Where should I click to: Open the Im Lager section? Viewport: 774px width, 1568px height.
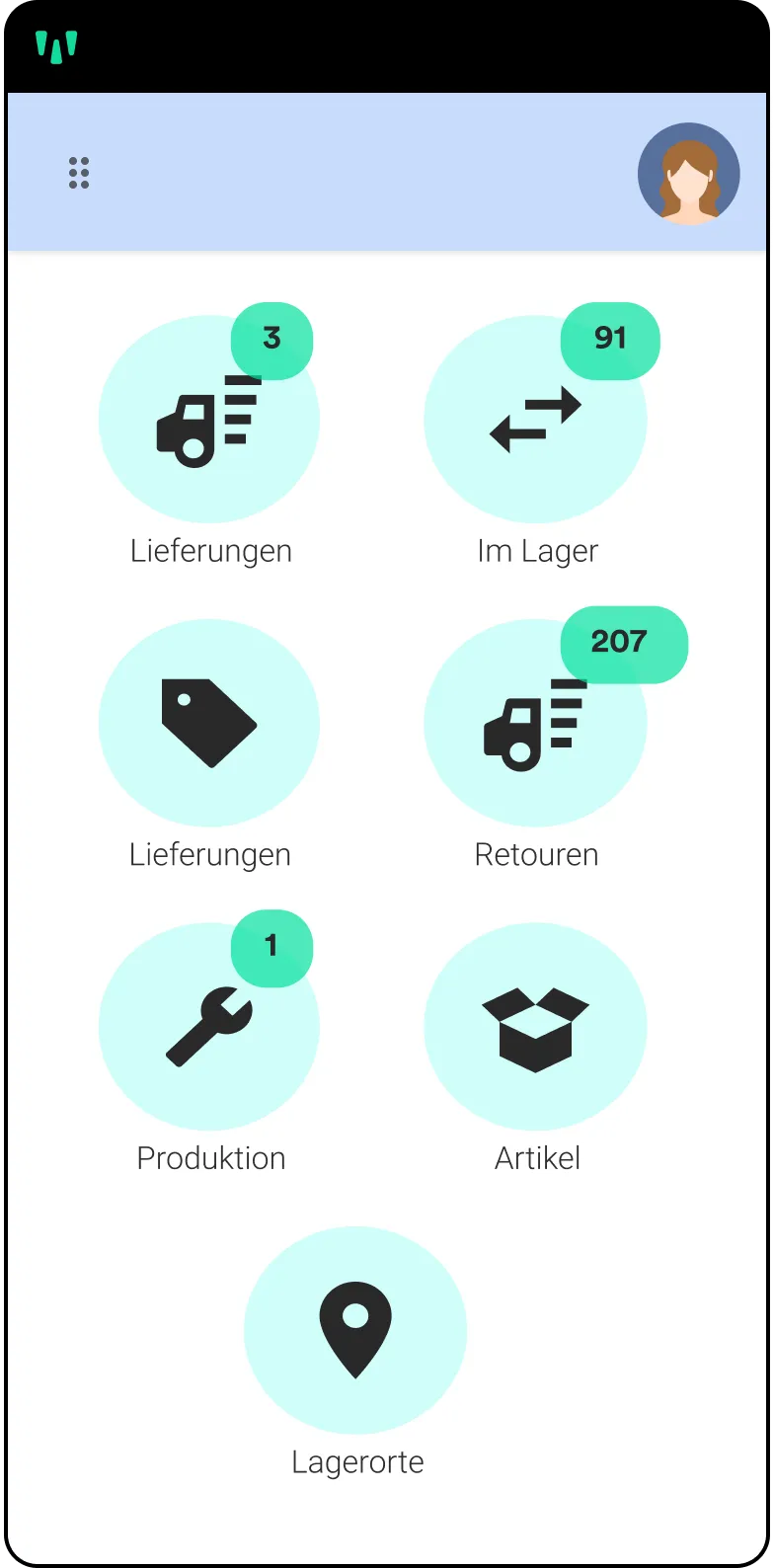(535, 421)
